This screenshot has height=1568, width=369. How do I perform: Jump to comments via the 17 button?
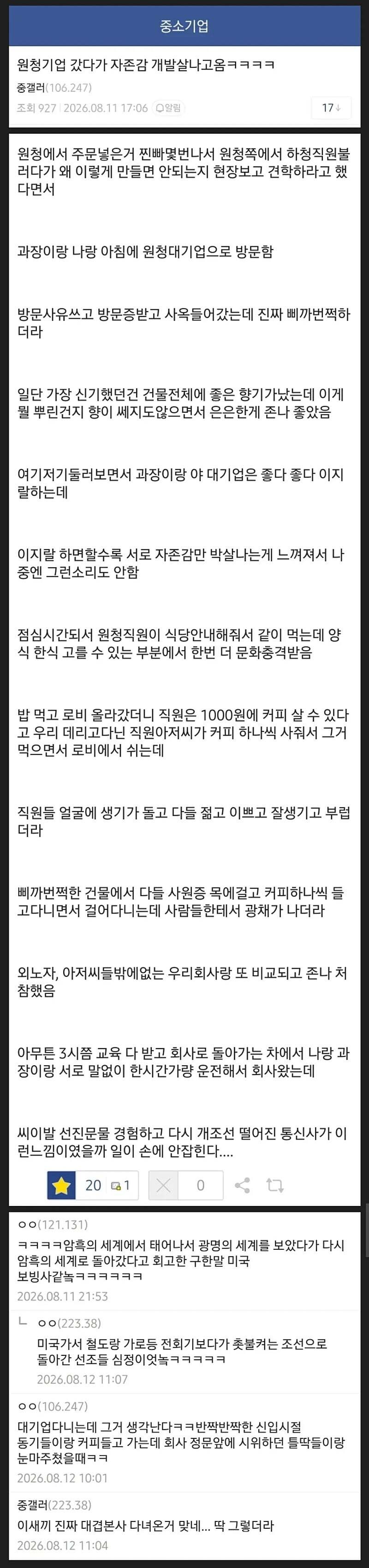331,108
